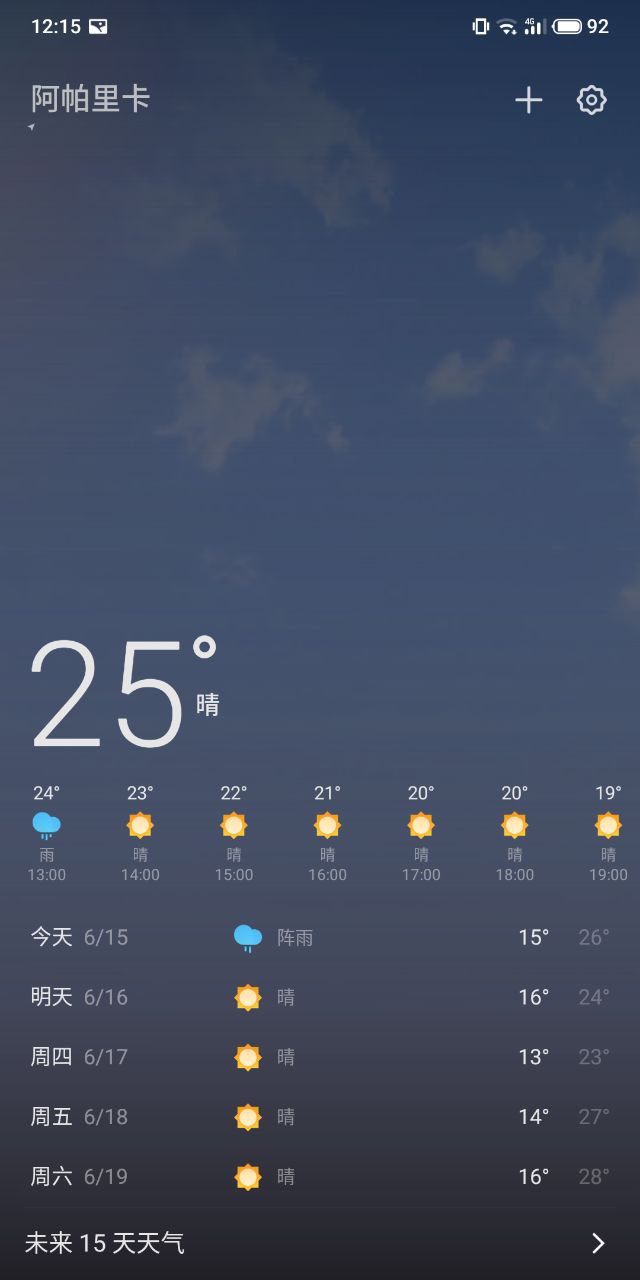The width and height of the screenshot is (640, 1280).
Task: Add a new city with the plus icon
Action: point(528,100)
